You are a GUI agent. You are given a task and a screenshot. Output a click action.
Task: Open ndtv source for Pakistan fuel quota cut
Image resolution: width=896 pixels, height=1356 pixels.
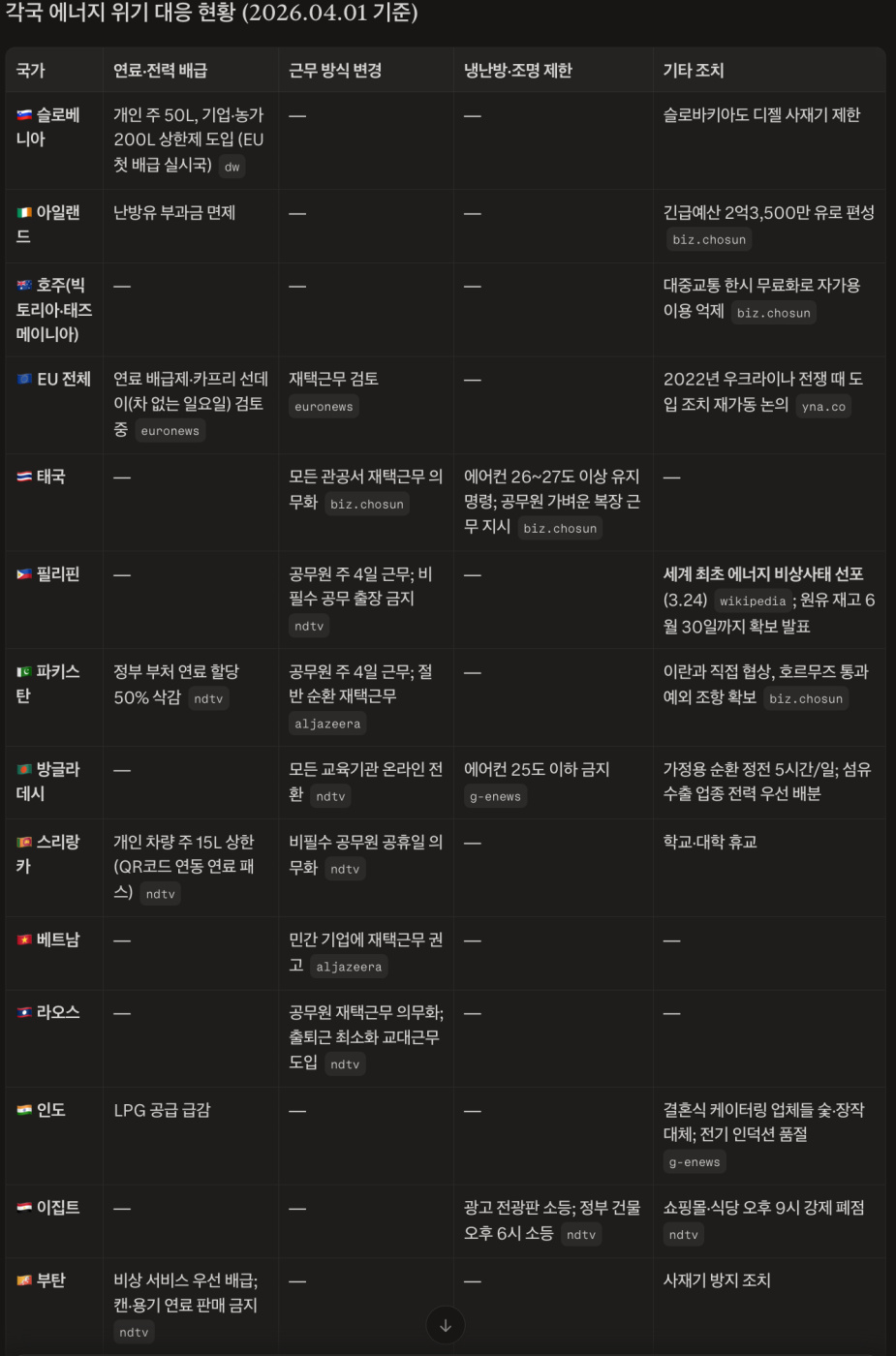pos(208,699)
